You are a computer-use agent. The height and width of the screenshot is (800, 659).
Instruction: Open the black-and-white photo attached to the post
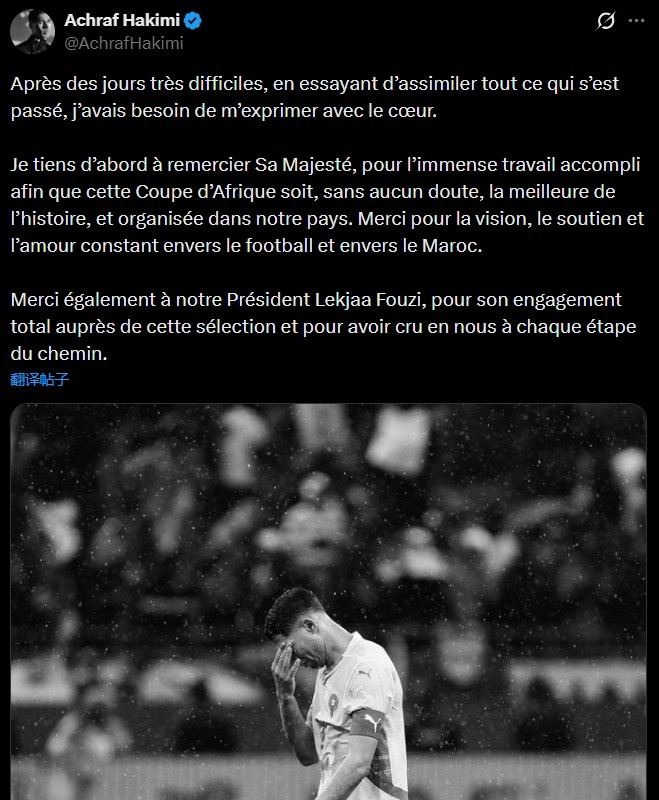(x=329, y=600)
